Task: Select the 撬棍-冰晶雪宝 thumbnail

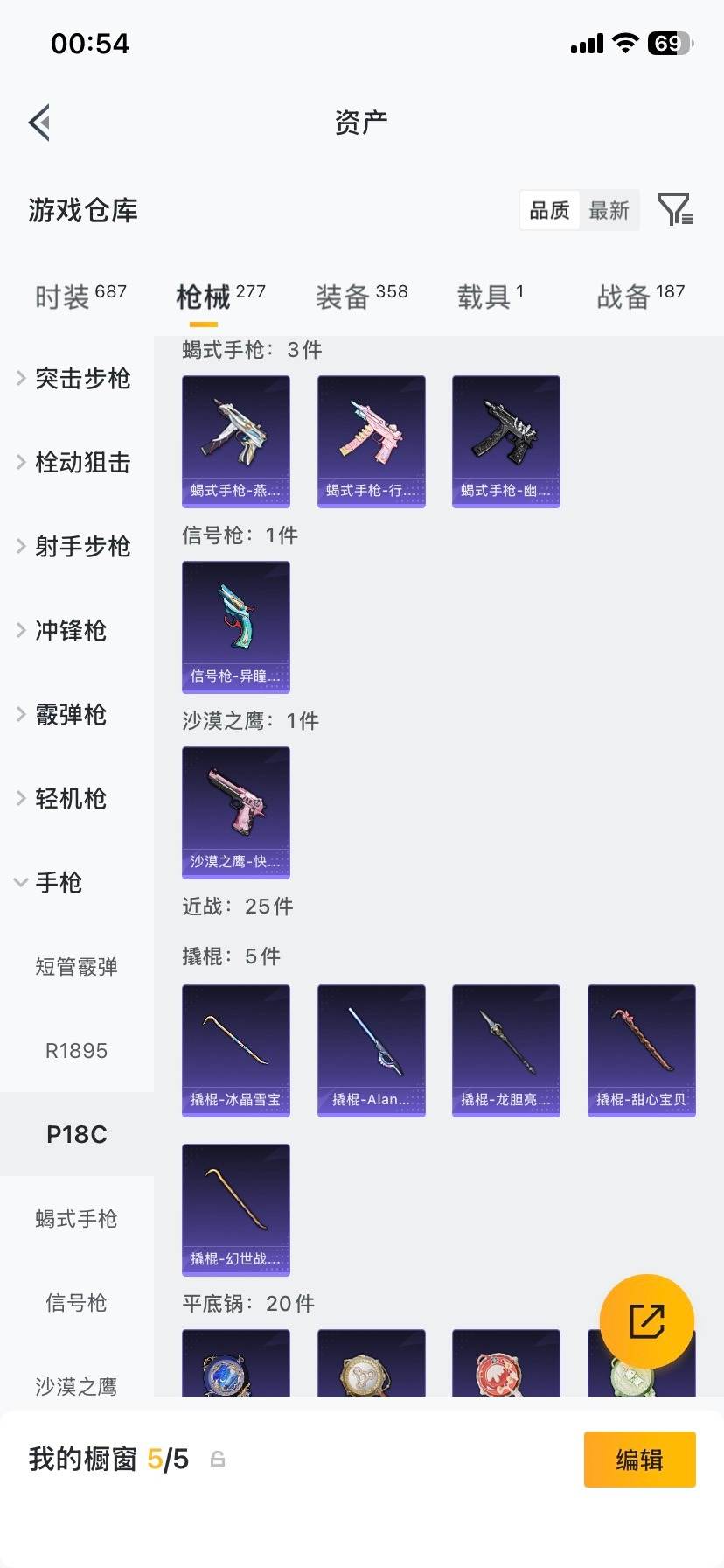Action: (235, 1050)
